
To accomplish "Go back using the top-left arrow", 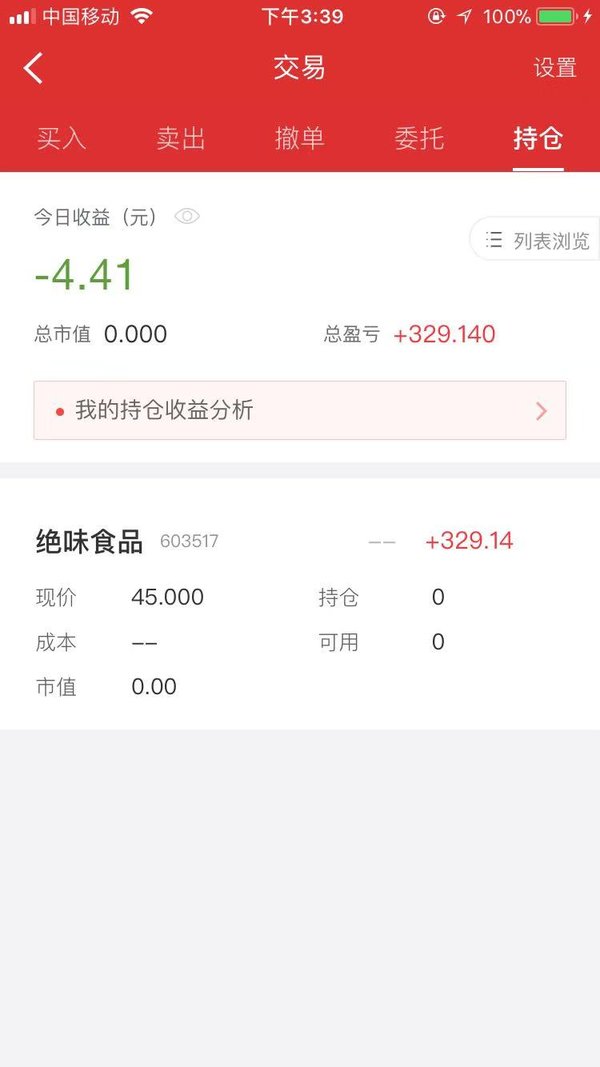I will point(33,68).
